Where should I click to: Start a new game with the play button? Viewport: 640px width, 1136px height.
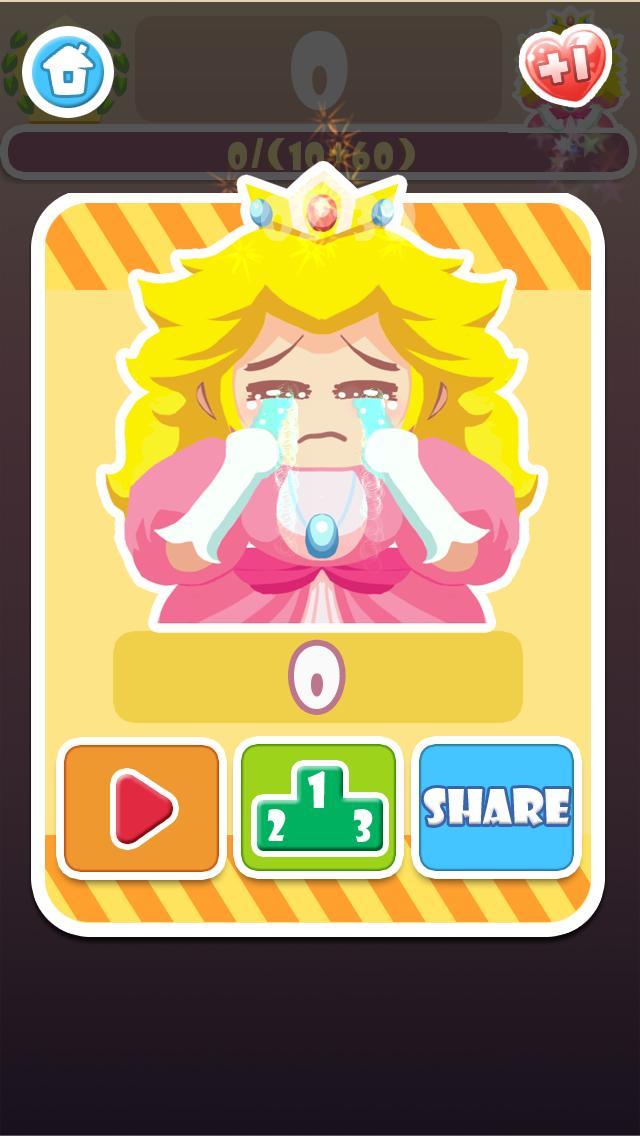pos(141,807)
